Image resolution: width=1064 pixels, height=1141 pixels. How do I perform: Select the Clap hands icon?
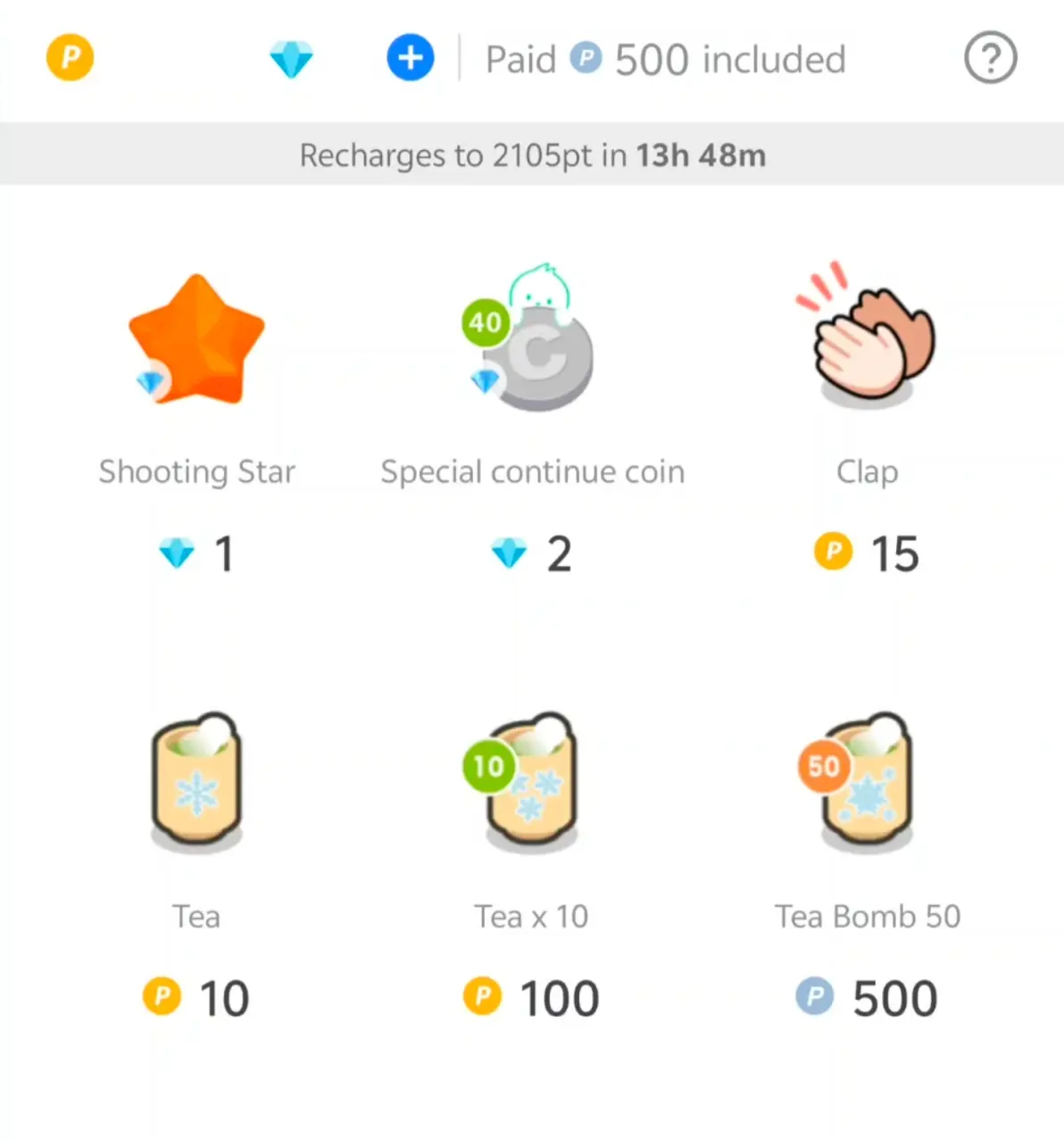tap(868, 339)
